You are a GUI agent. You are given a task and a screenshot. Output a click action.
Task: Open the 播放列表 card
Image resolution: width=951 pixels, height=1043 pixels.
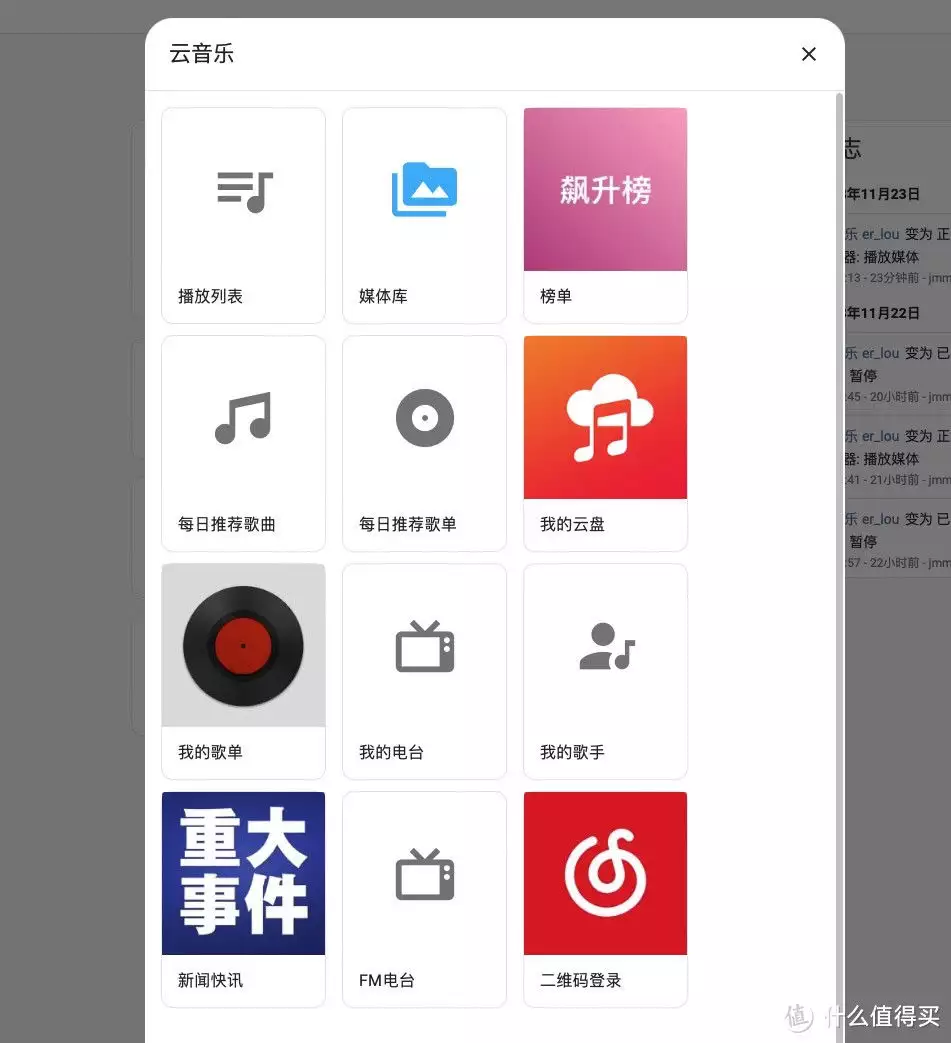(x=243, y=215)
